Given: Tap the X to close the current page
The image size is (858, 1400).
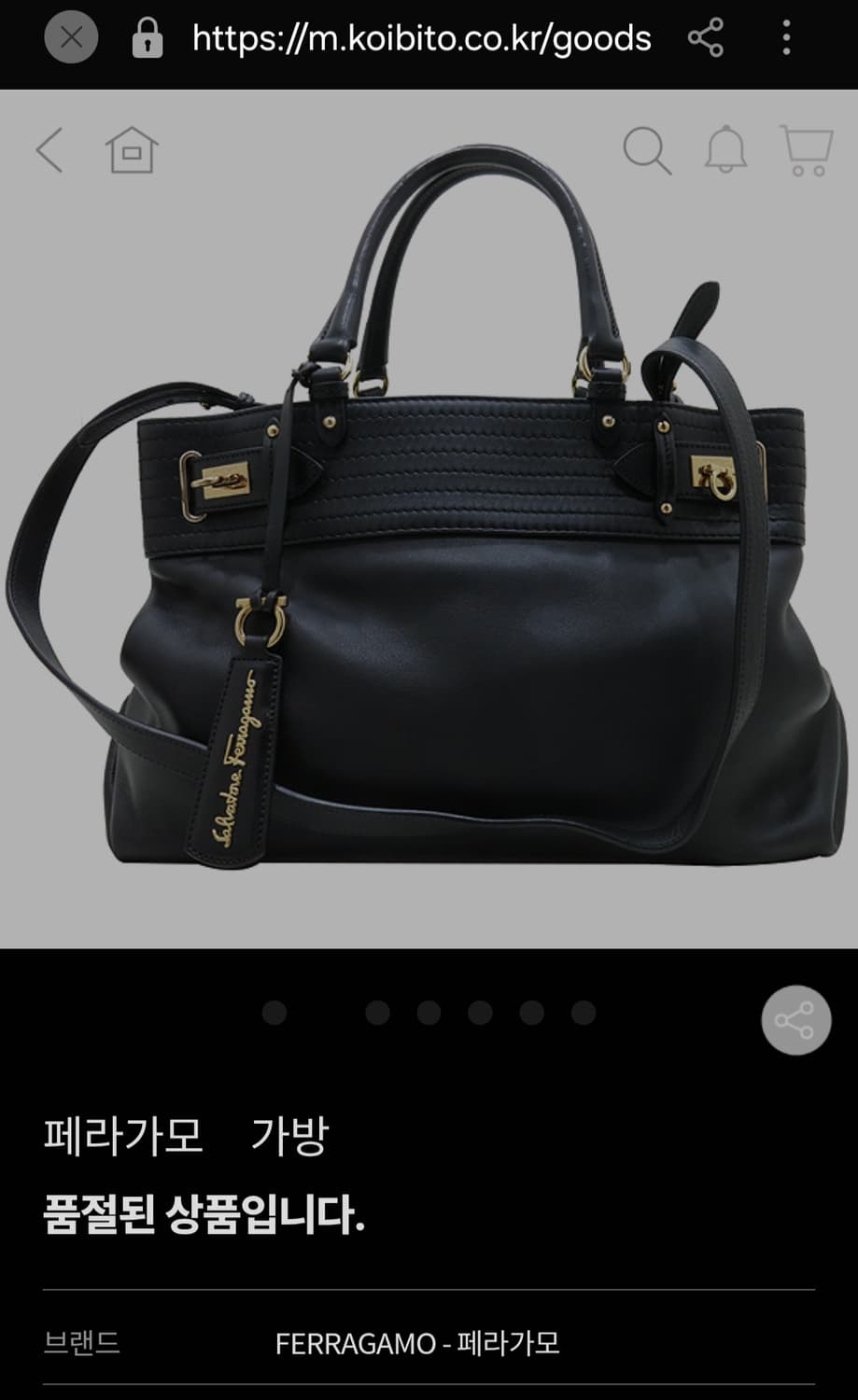Looking at the screenshot, I should click(70, 37).
